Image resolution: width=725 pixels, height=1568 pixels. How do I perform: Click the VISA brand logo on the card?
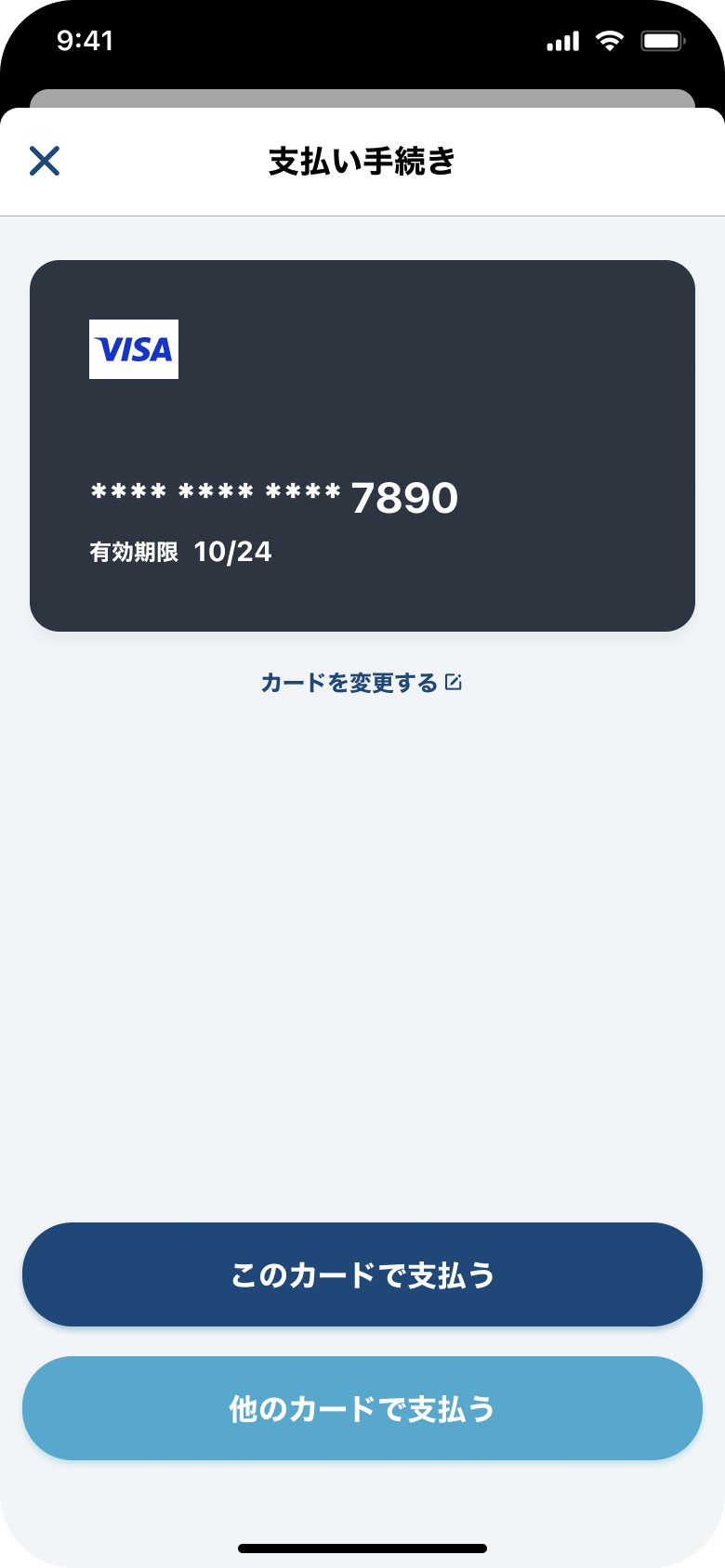coord(134,351)
